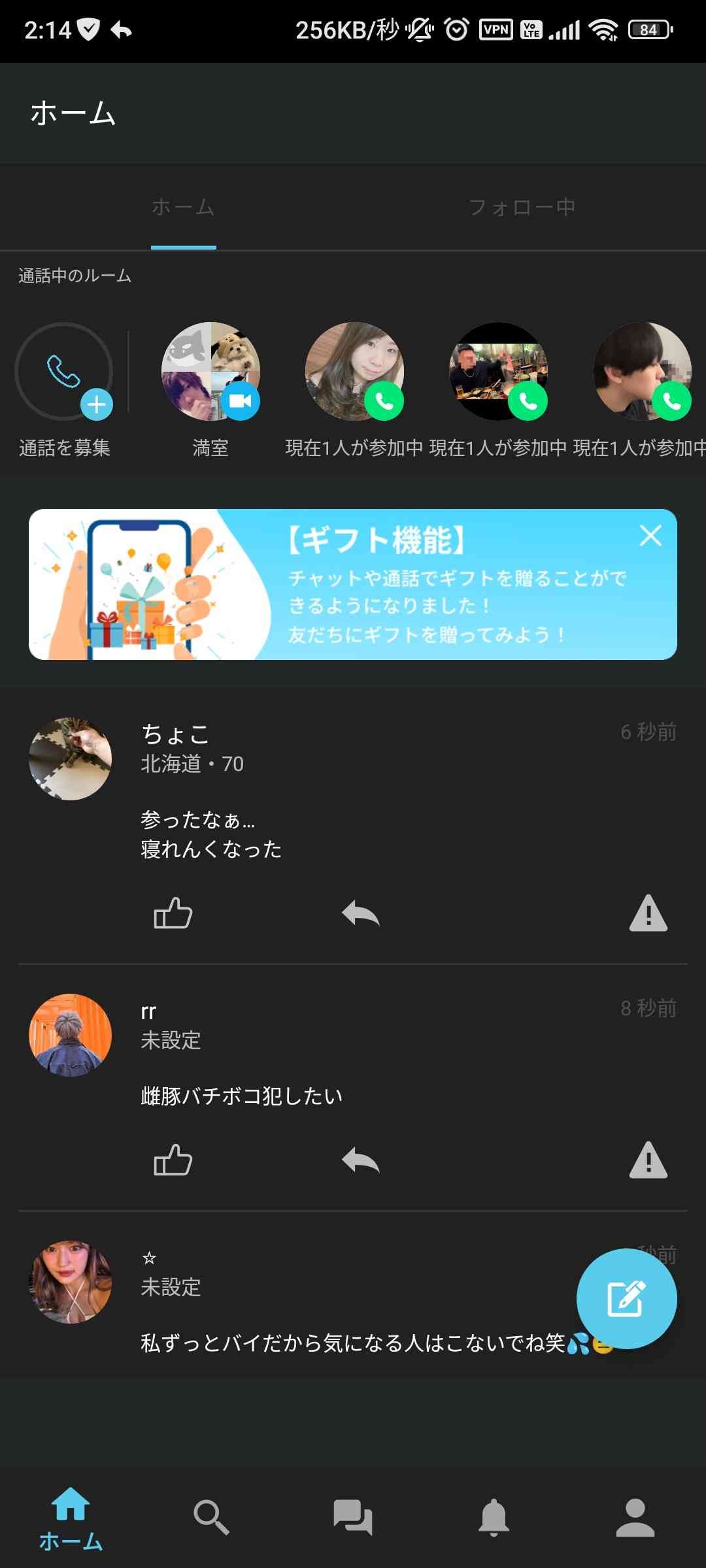The width and height of the screenshot is (706, 1568).
Task: Select the ホーム top tab
Action: click(183, 208)
